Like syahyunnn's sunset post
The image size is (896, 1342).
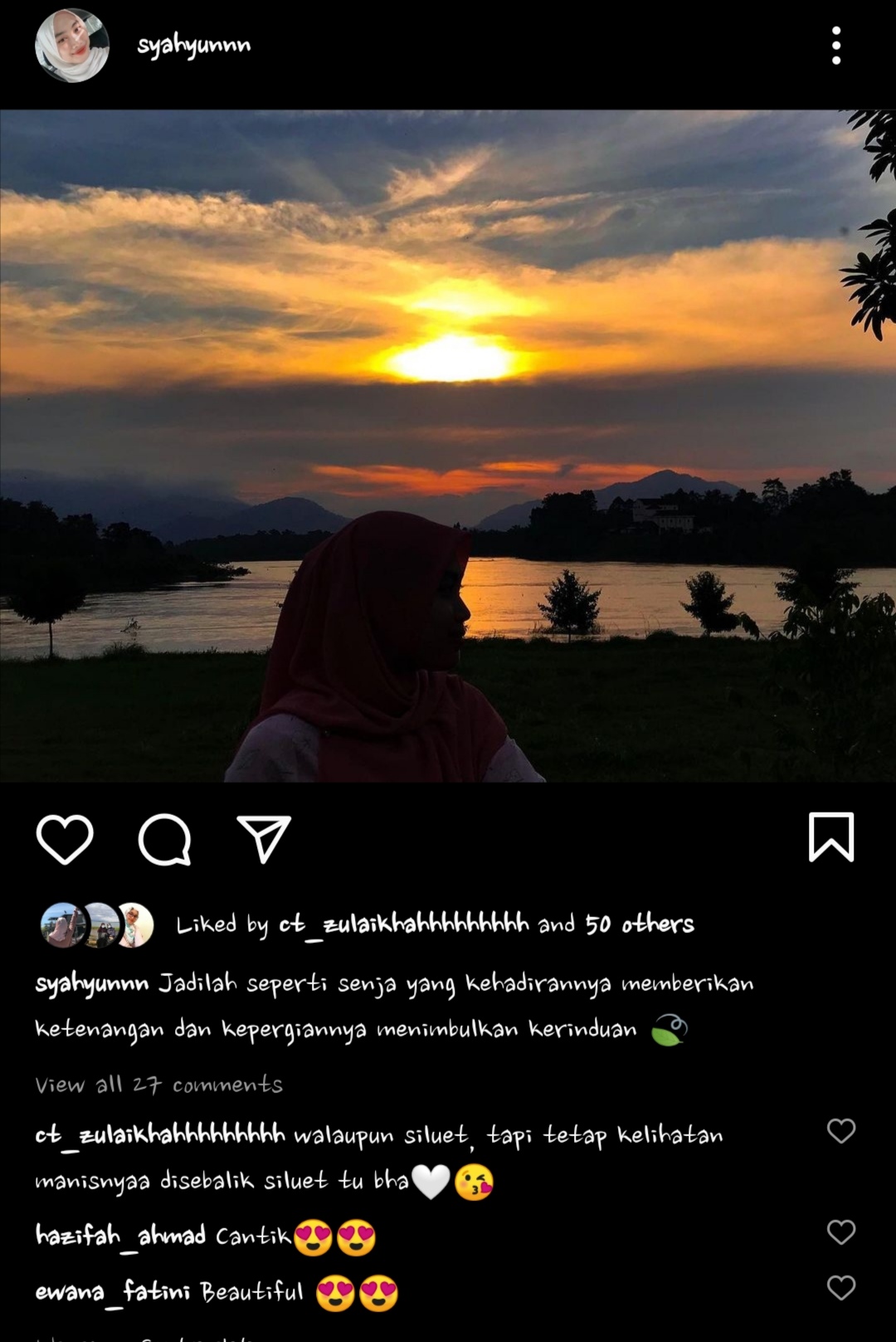pyautogui.click(x=65, y=839)
